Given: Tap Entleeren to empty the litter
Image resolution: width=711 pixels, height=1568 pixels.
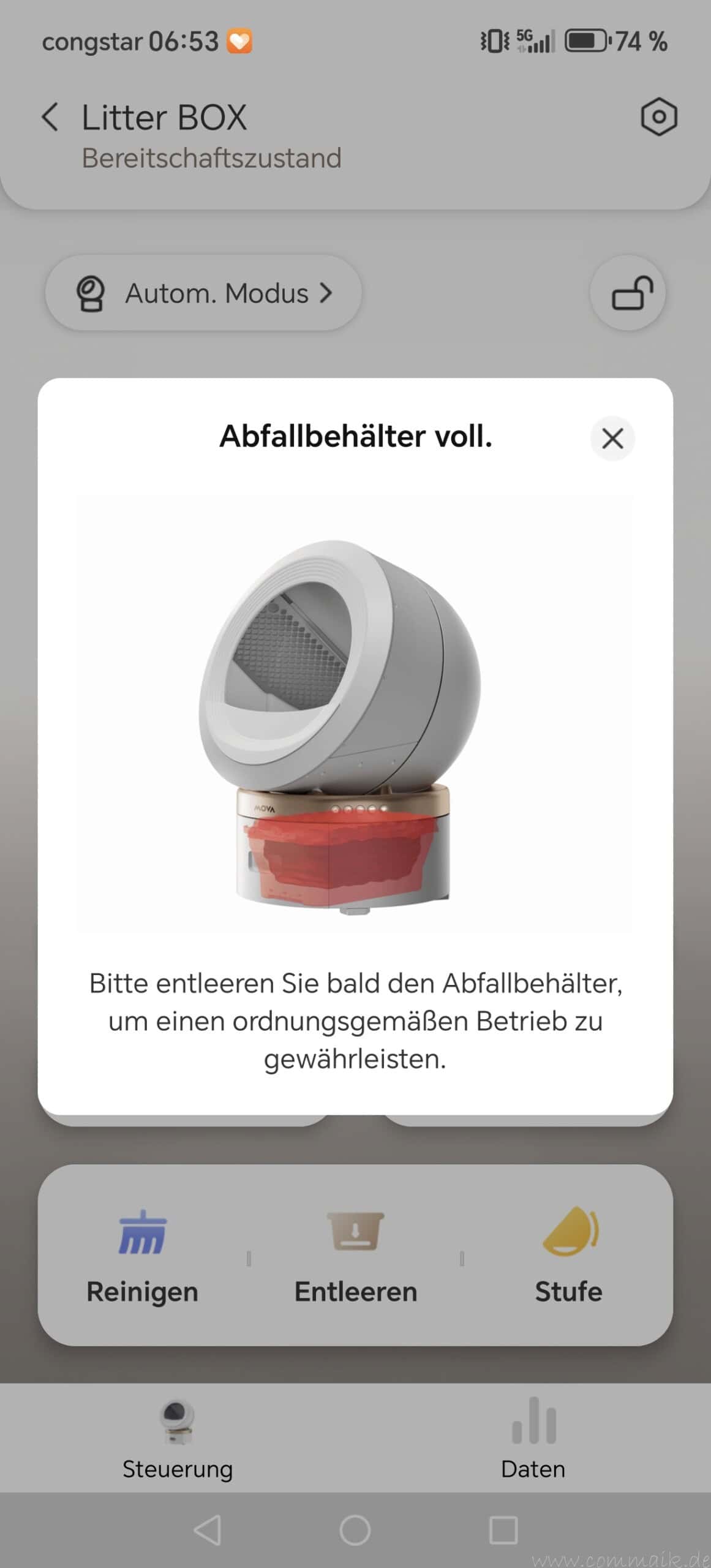Looking at the screenshot, I should pos(356,1256).
